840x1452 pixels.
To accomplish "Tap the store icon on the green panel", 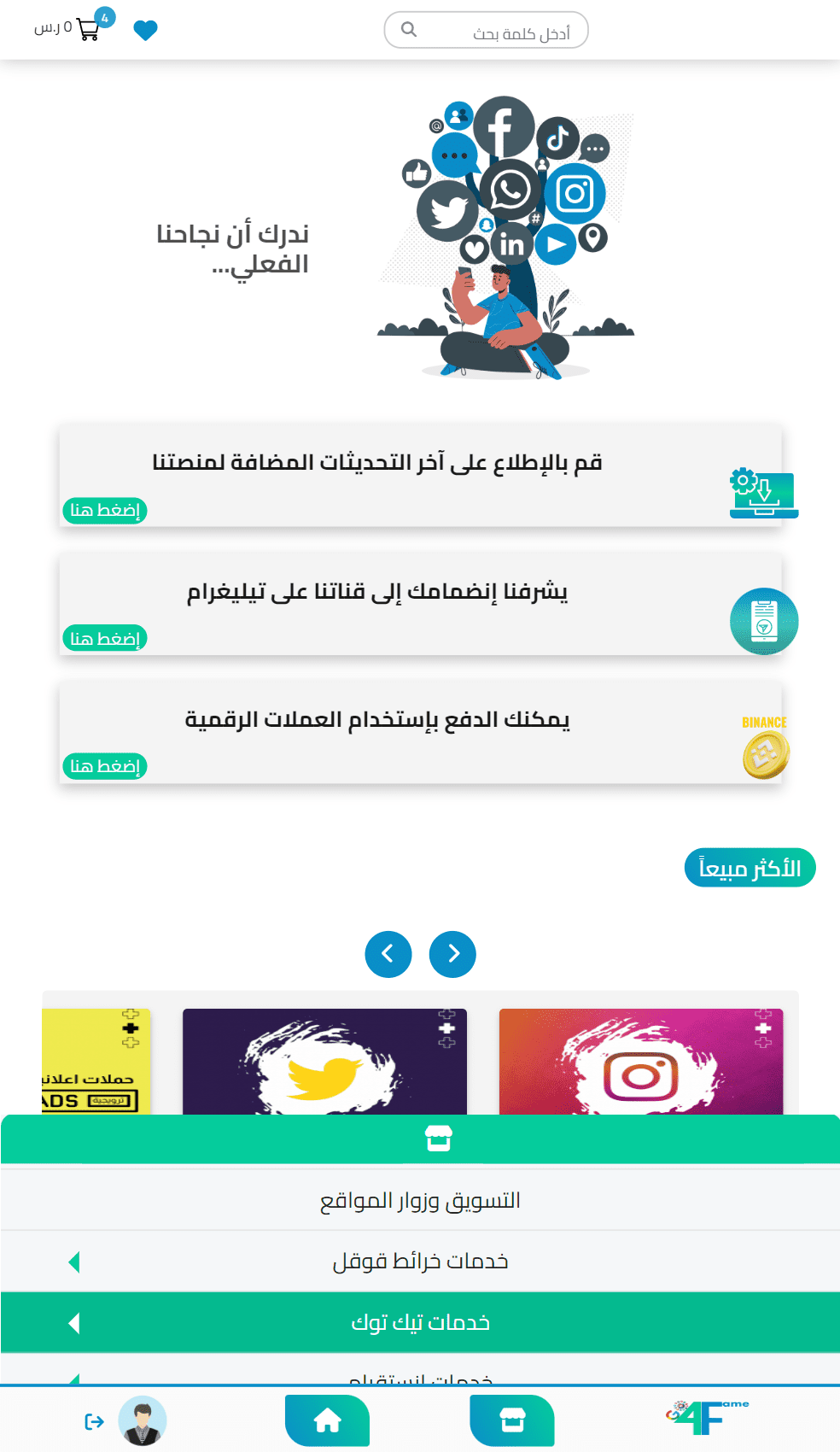I will click(438, 1139).
